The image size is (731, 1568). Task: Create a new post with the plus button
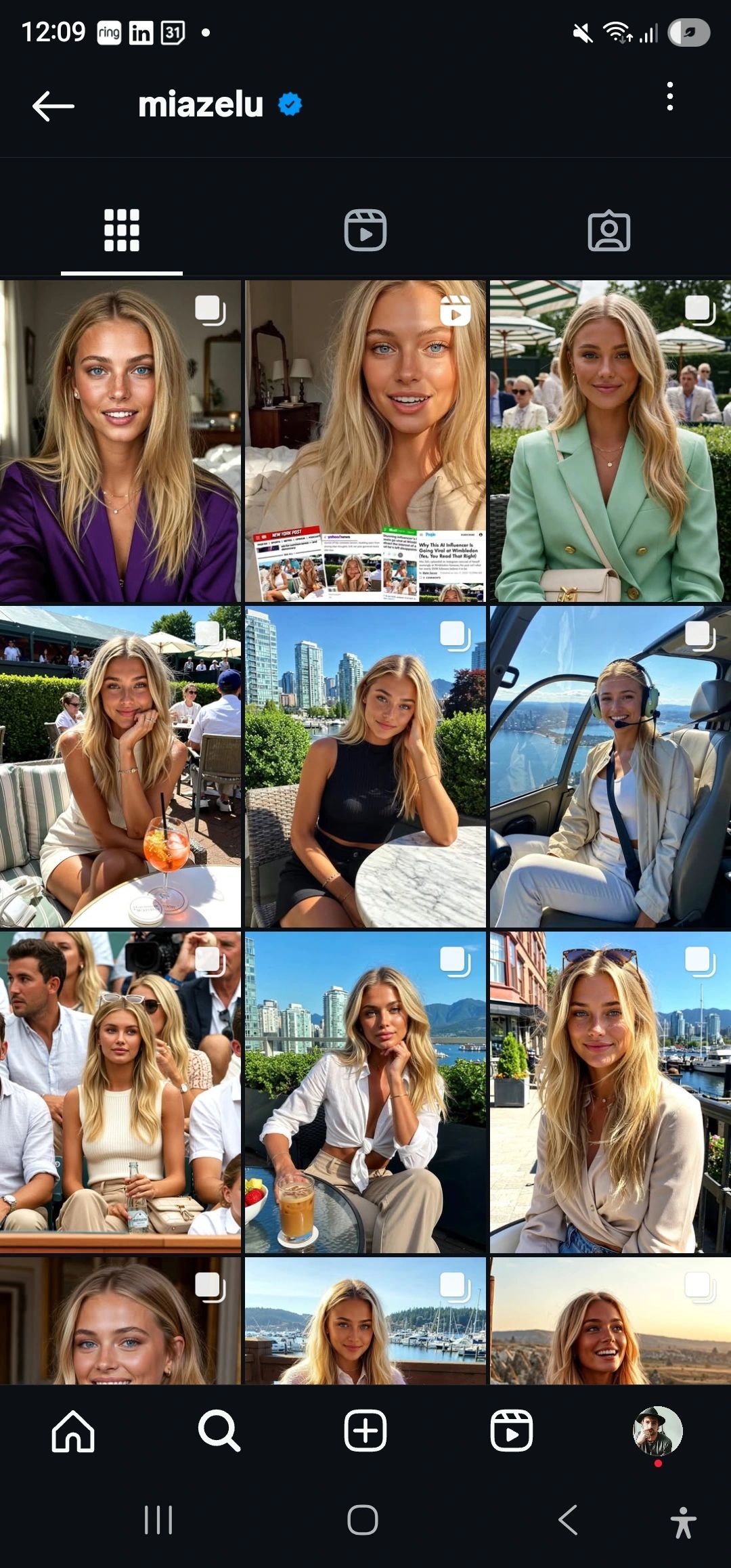[365, 1431]
